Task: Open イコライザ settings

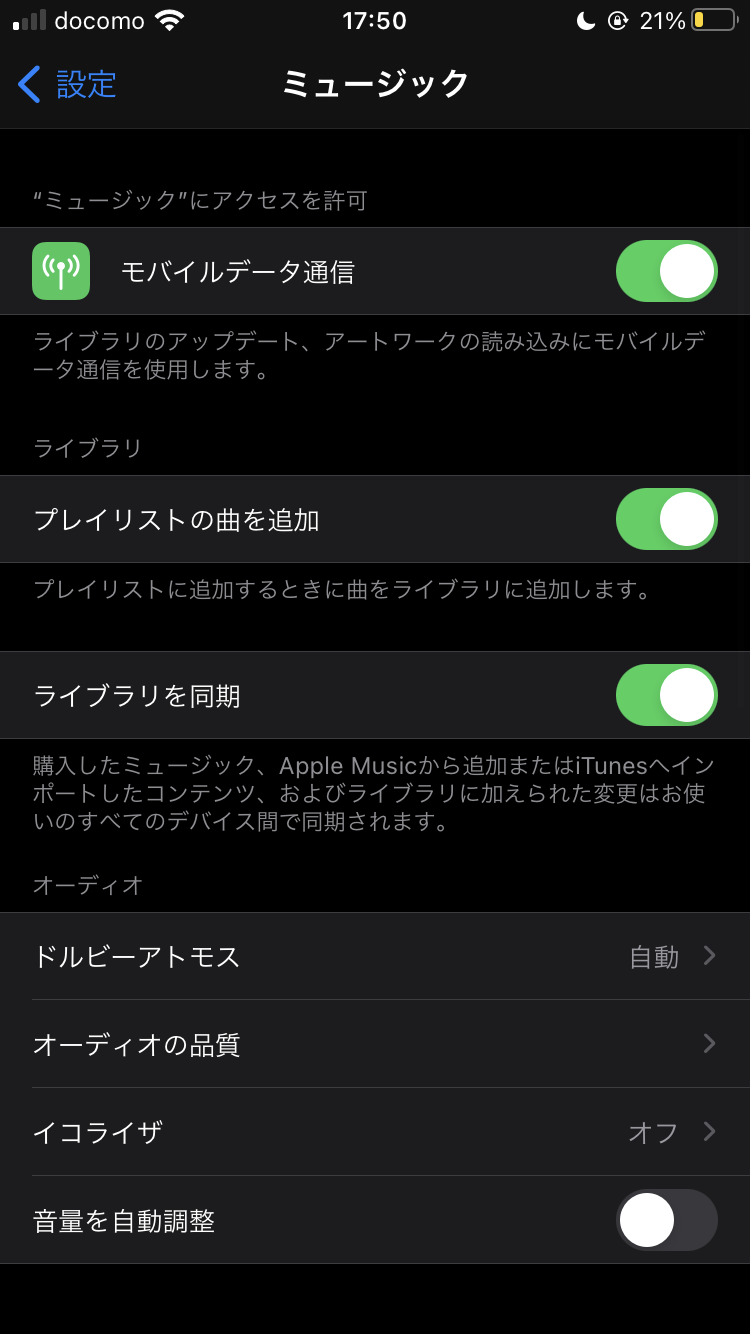Action: tap(375, 1132)
